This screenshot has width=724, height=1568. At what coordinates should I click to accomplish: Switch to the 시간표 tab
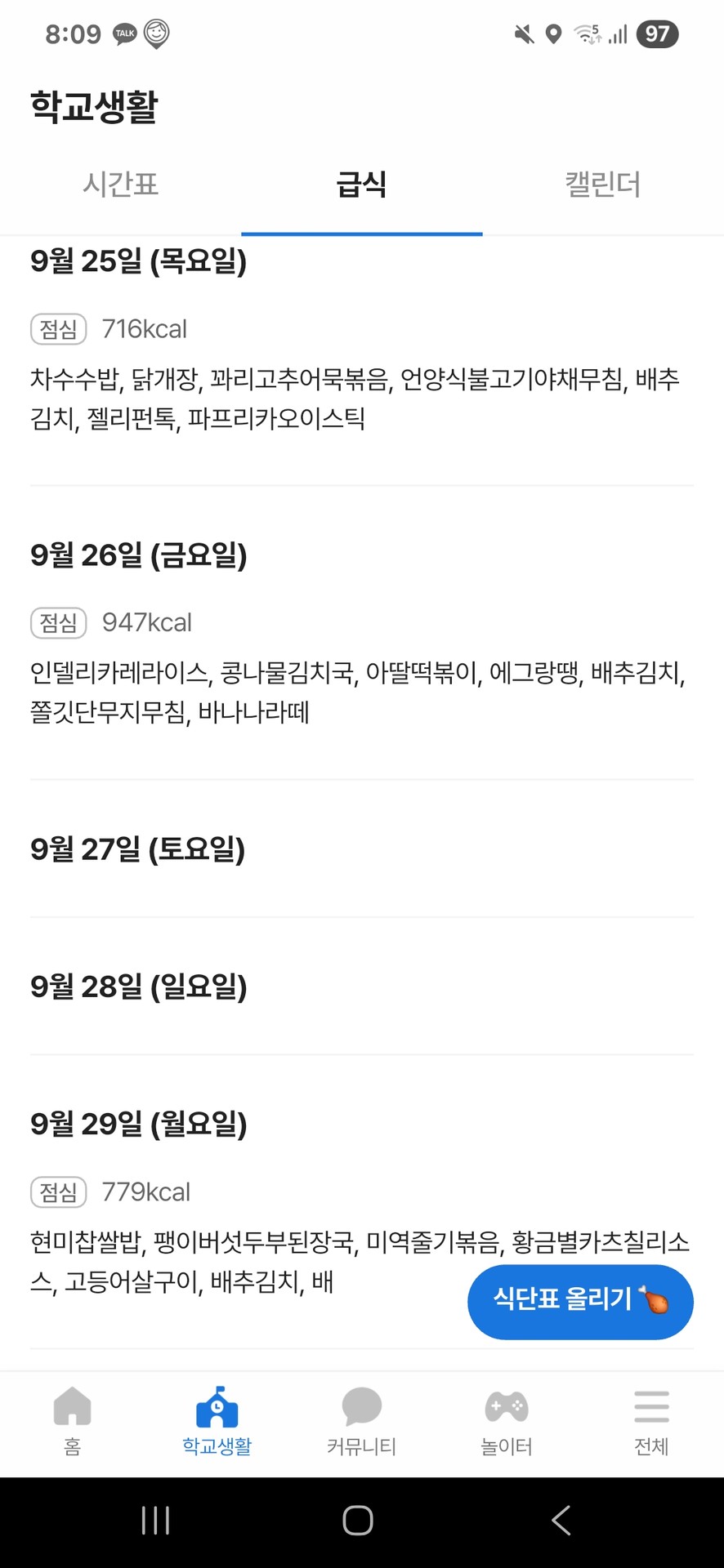coord(120,185)
